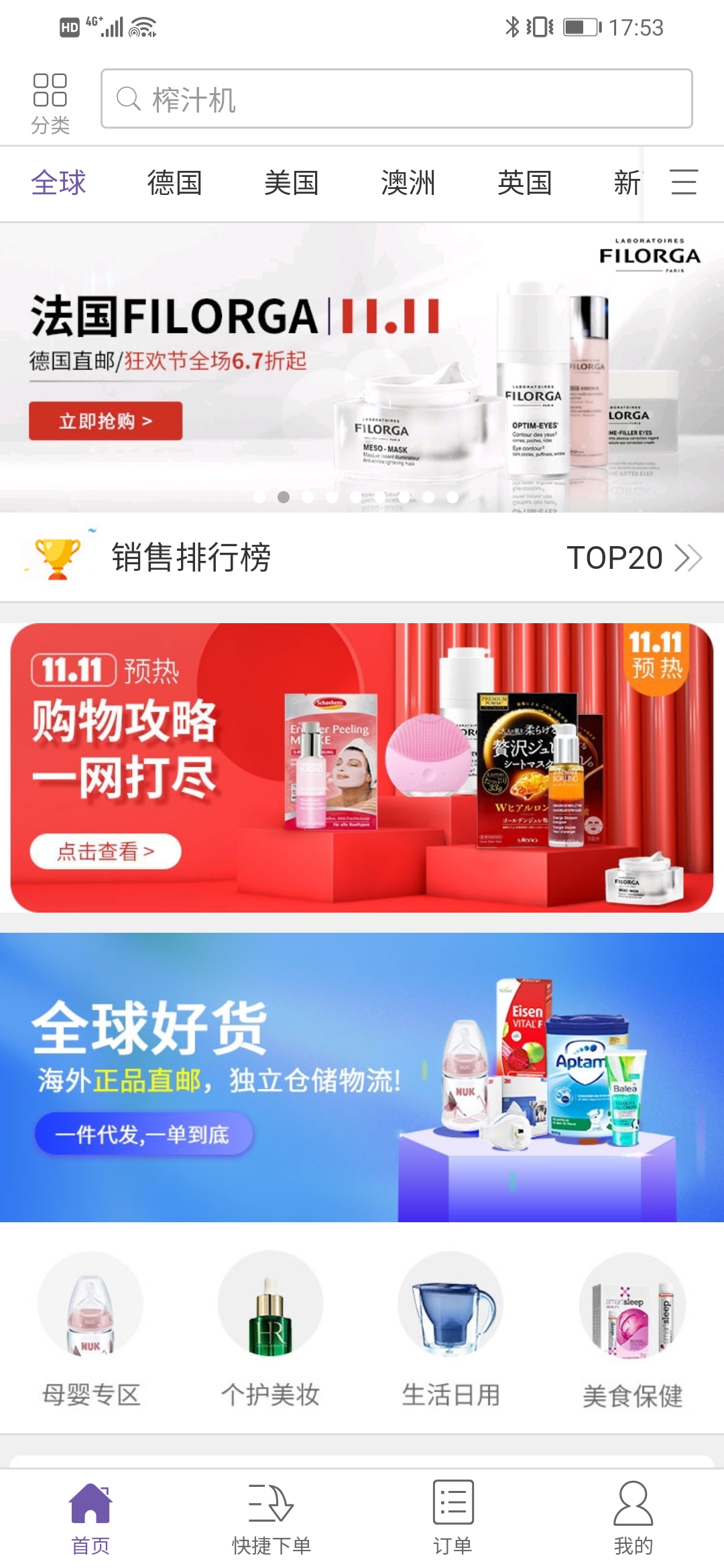Go to the 我的 profile tab

click(x=633, y=1518)
